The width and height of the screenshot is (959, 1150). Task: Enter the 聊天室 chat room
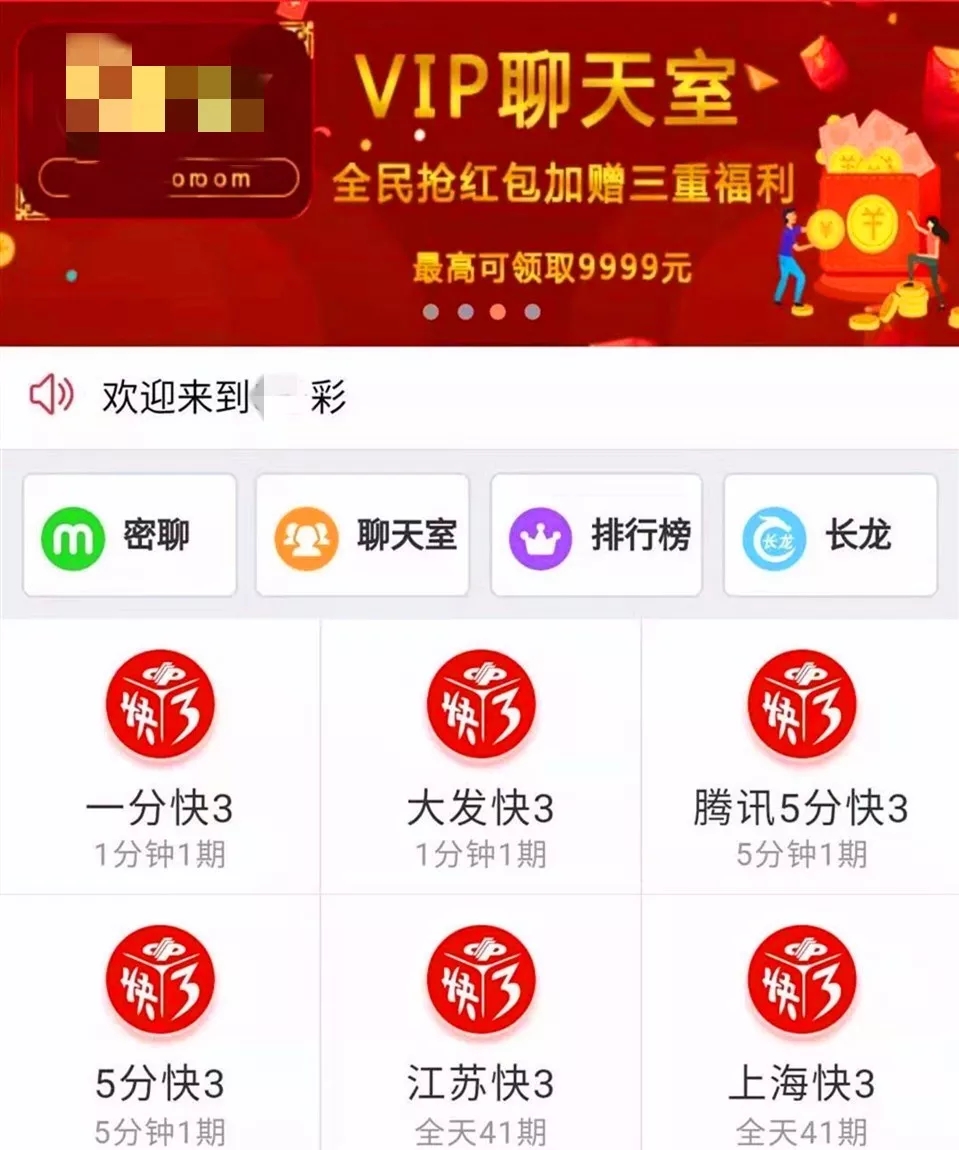pyautogui.click(x=362, y=536)
